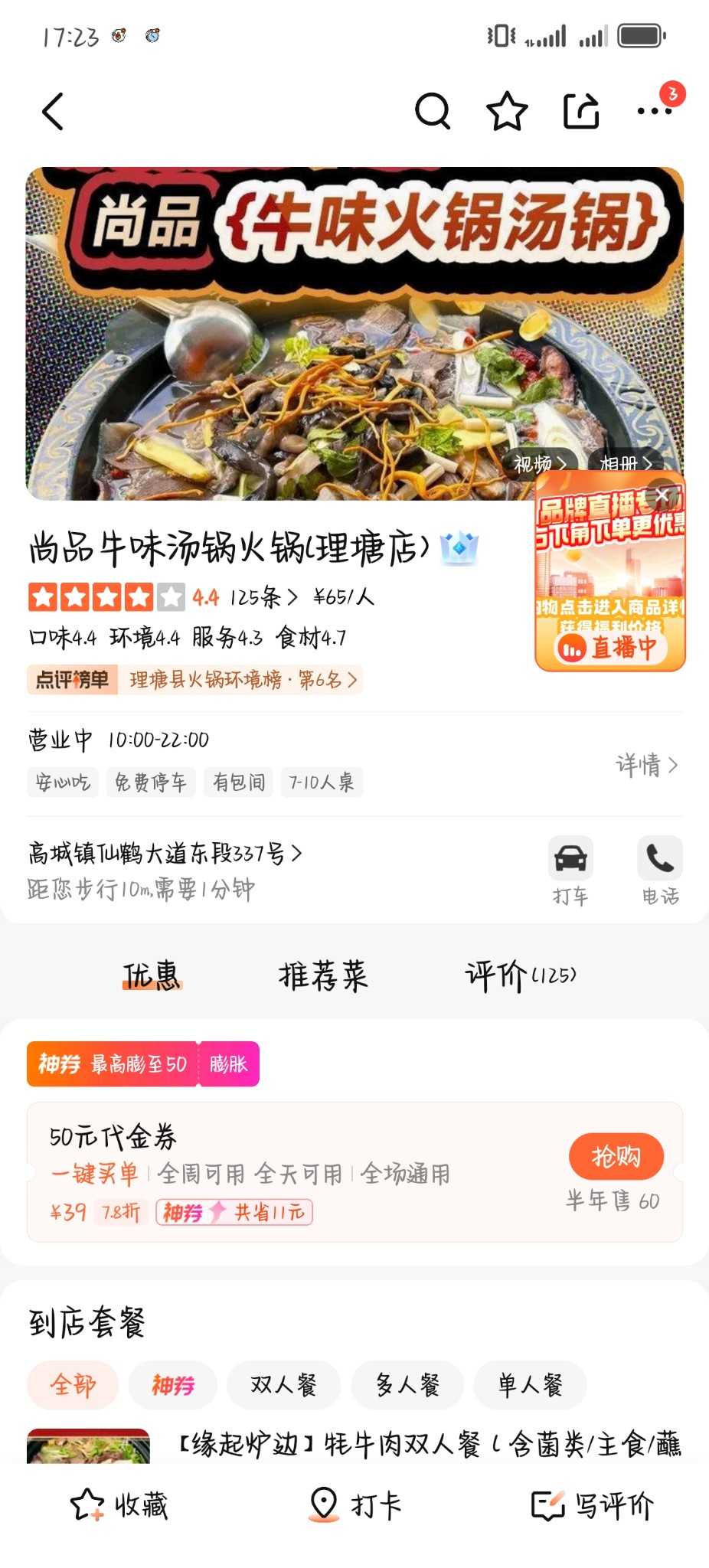This screenshot has height=1568, width=709.
Task: Switch to the 评价 tab
Action: (520, 976)
